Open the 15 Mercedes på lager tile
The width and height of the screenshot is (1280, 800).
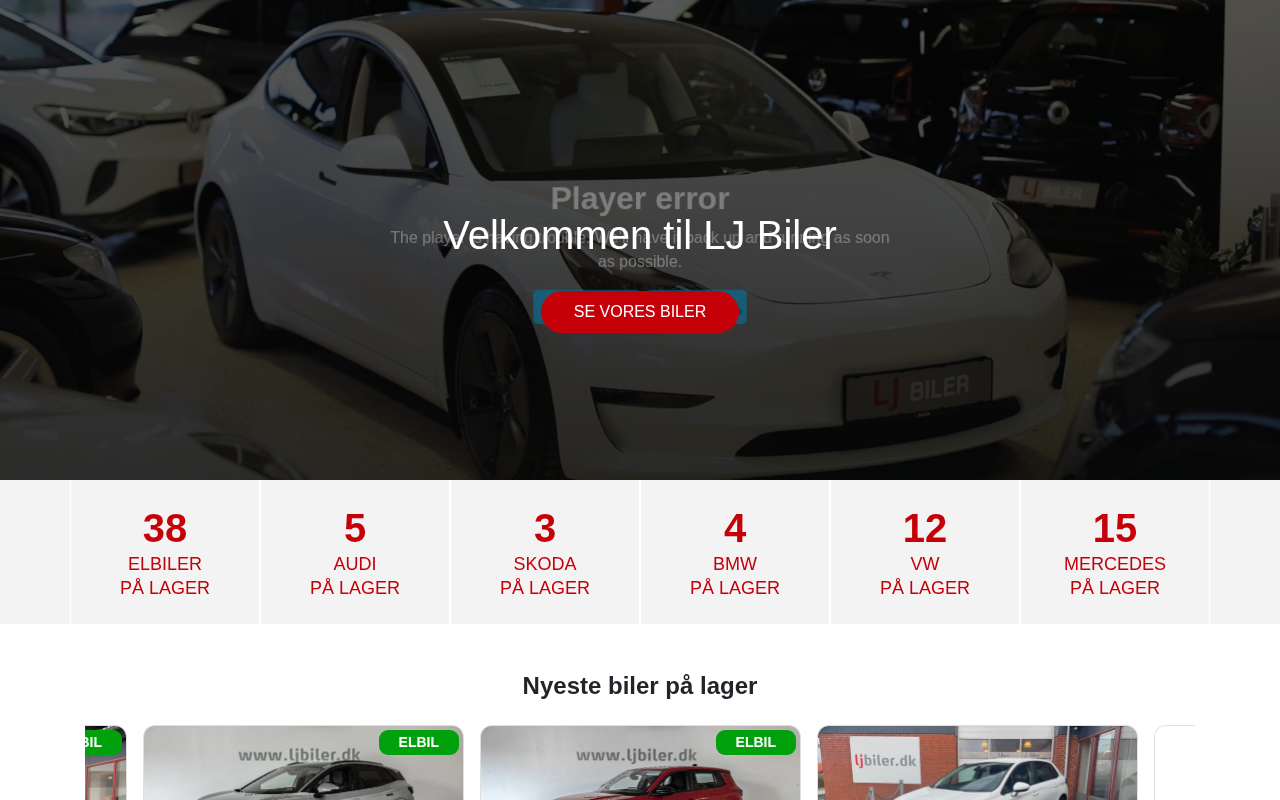pyautogui.click(x=1115, y=552)
